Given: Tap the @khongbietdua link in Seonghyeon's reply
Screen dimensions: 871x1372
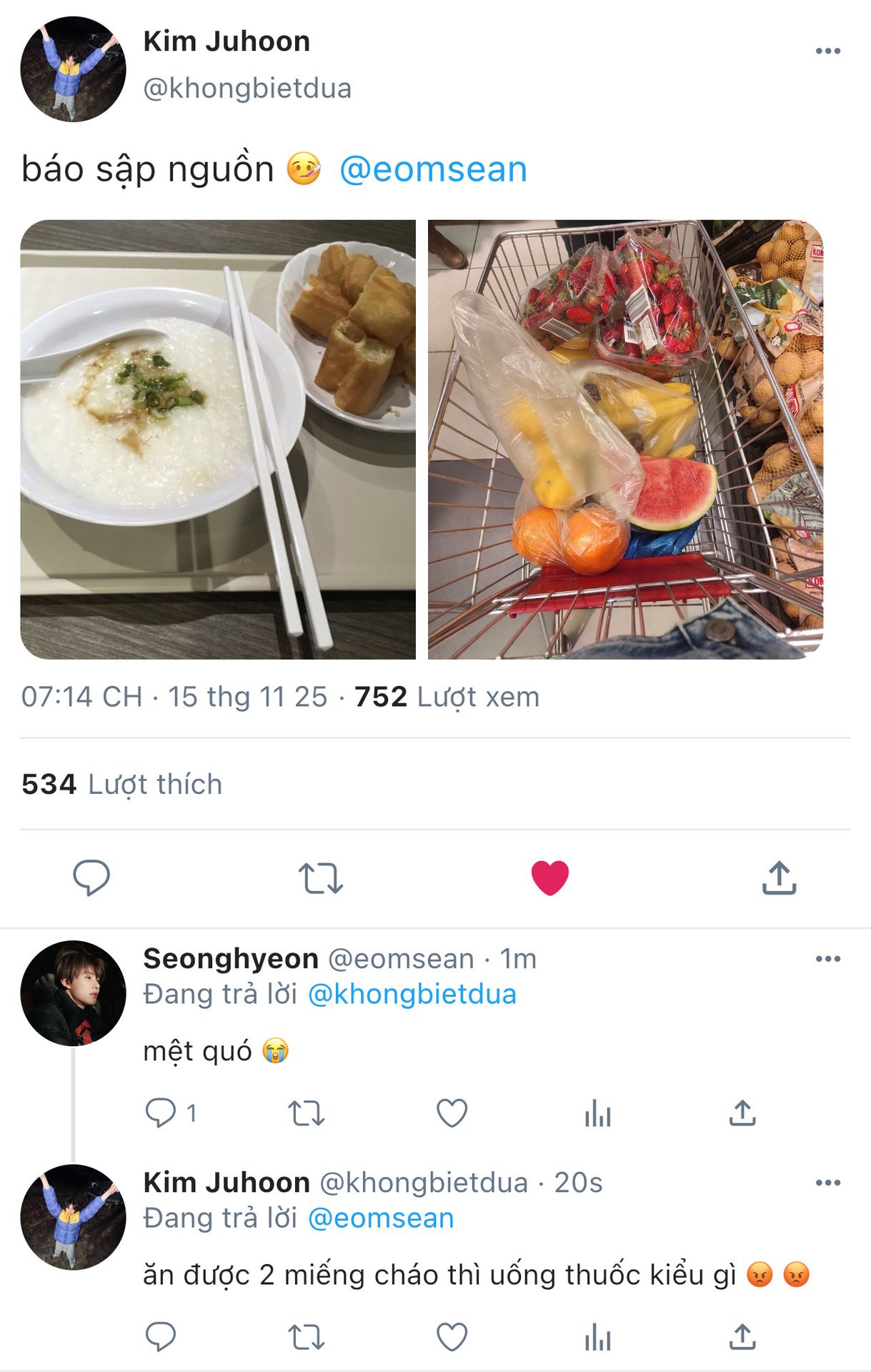Looking at the screenshot, I should [412, 994].
